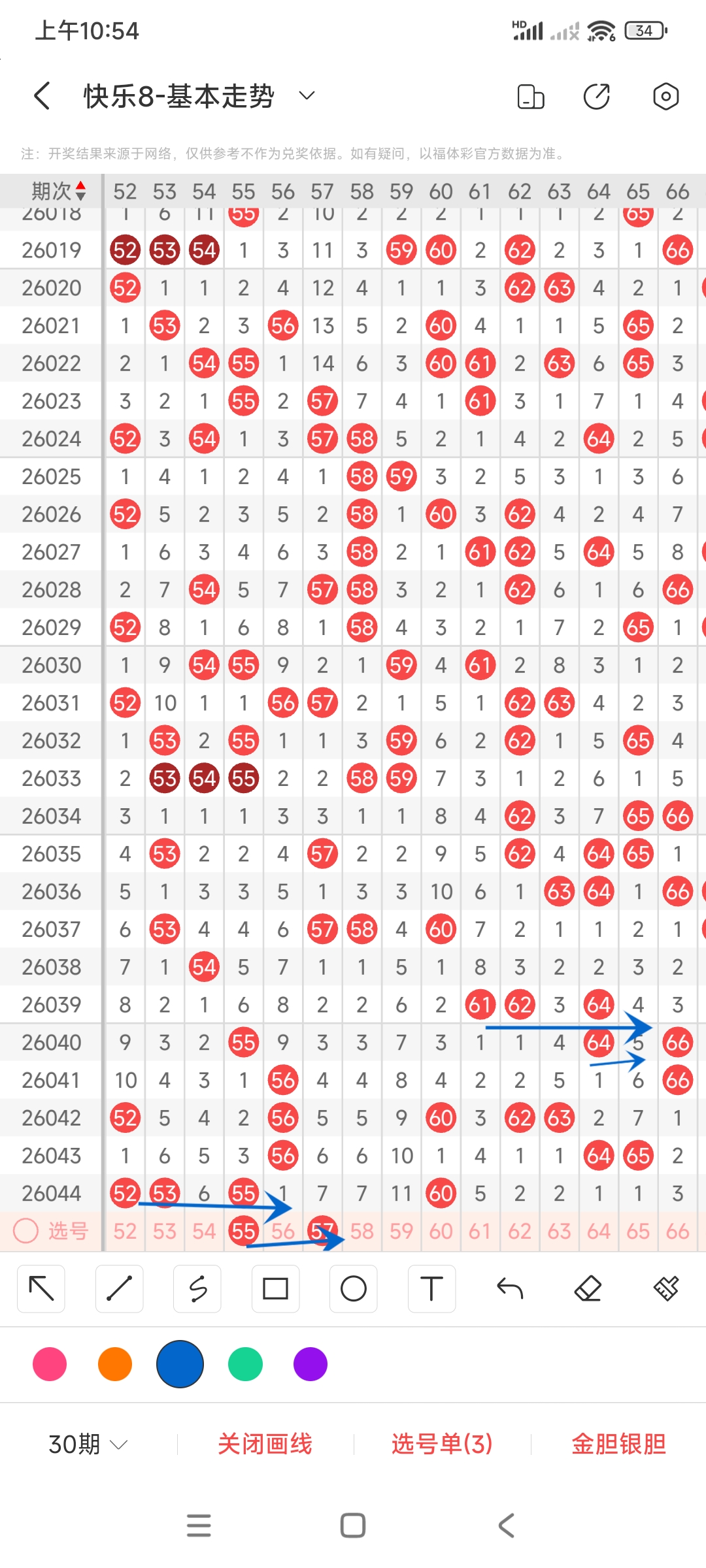Choose the pink color swatch

point(50,1364)
